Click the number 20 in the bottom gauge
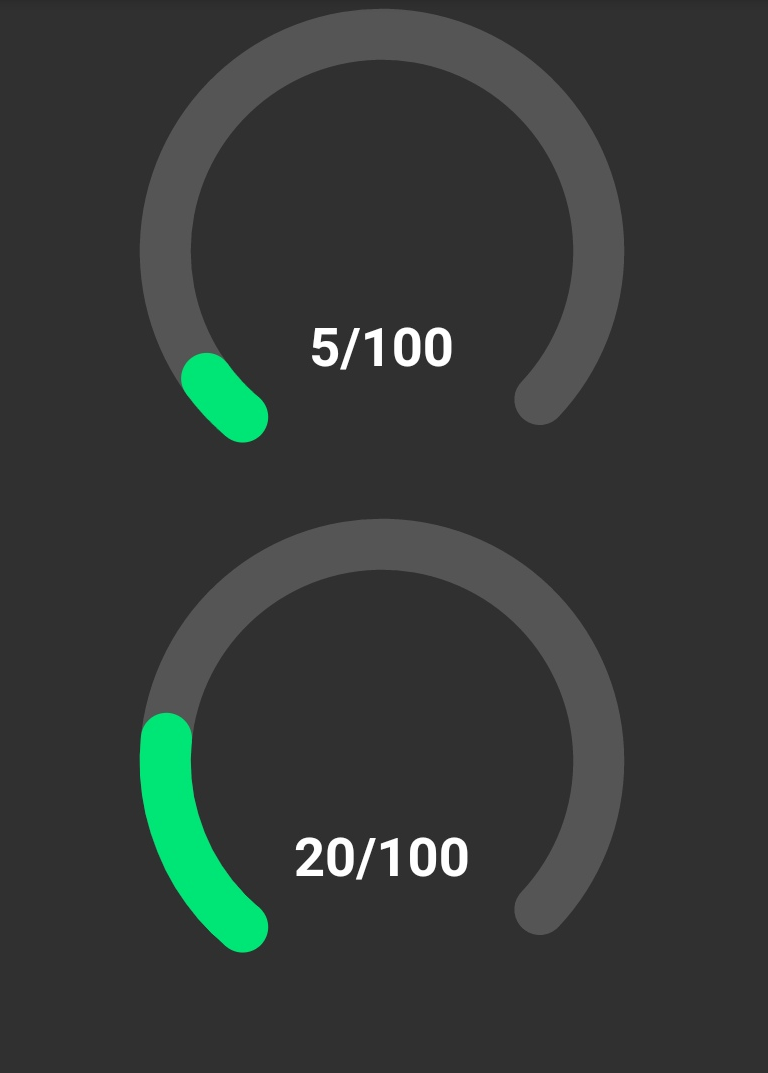This screenshot has width=768, height=1073. tap(325, 857)
